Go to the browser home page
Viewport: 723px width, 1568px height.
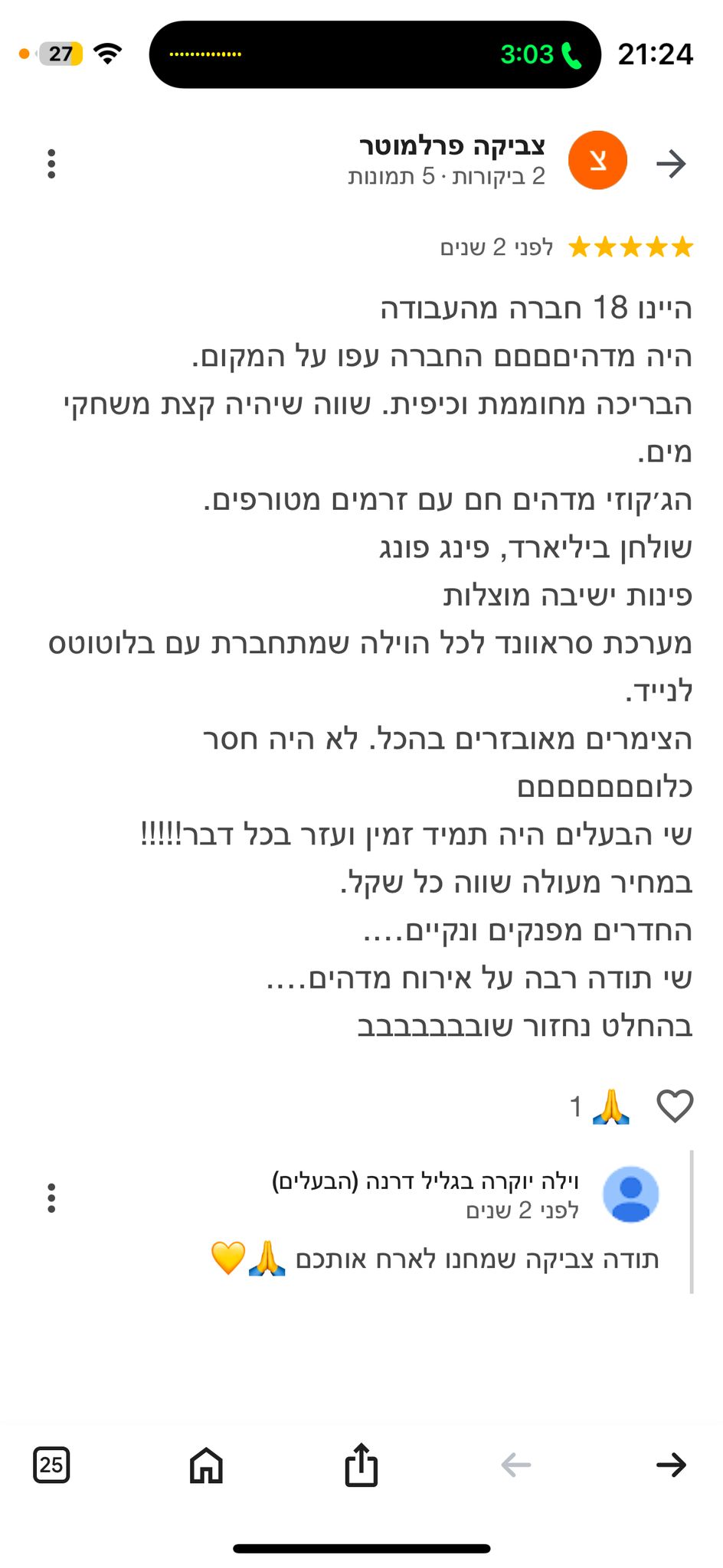206,1465
